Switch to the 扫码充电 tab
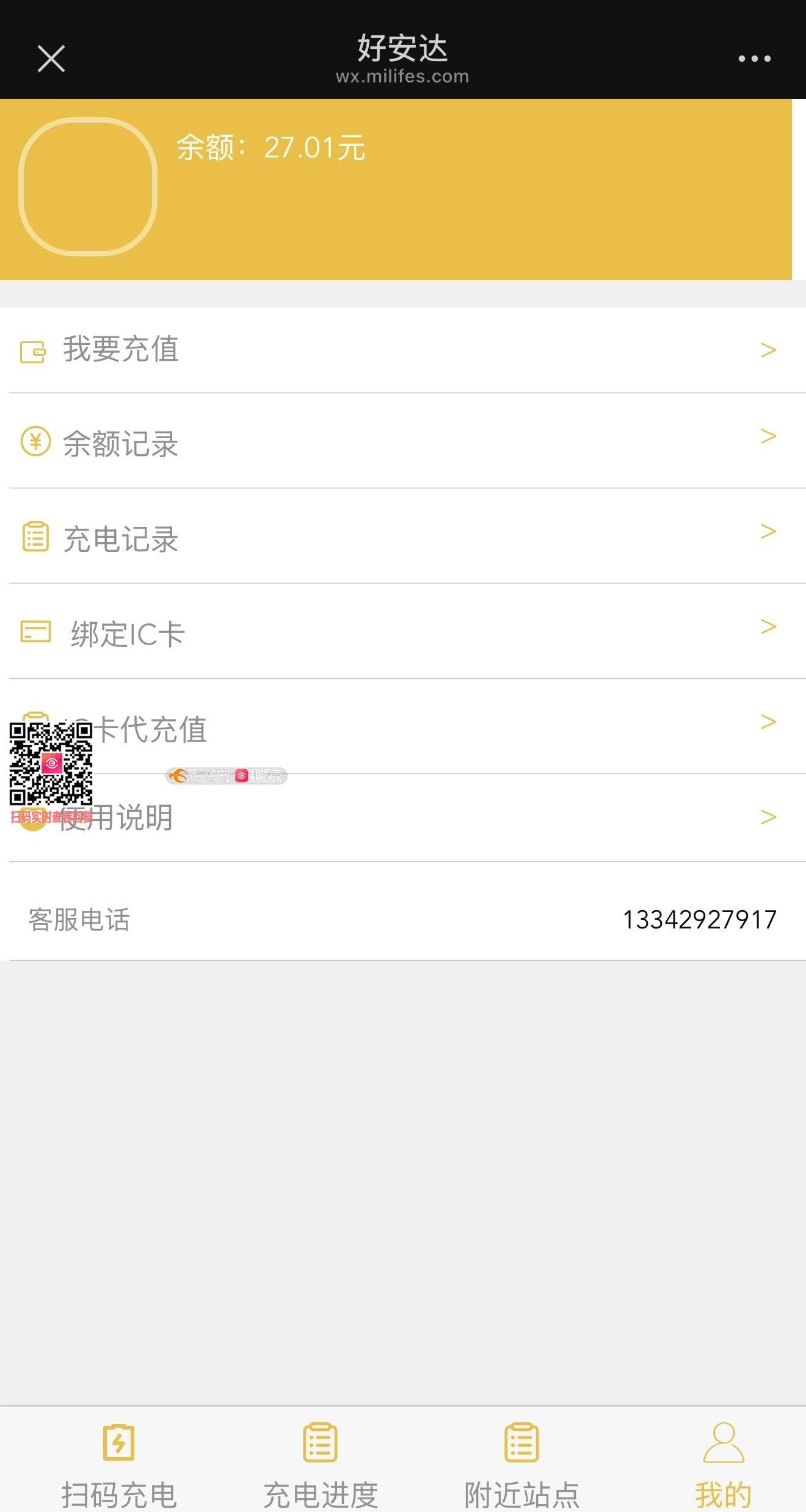 [x=119, y=1465]
